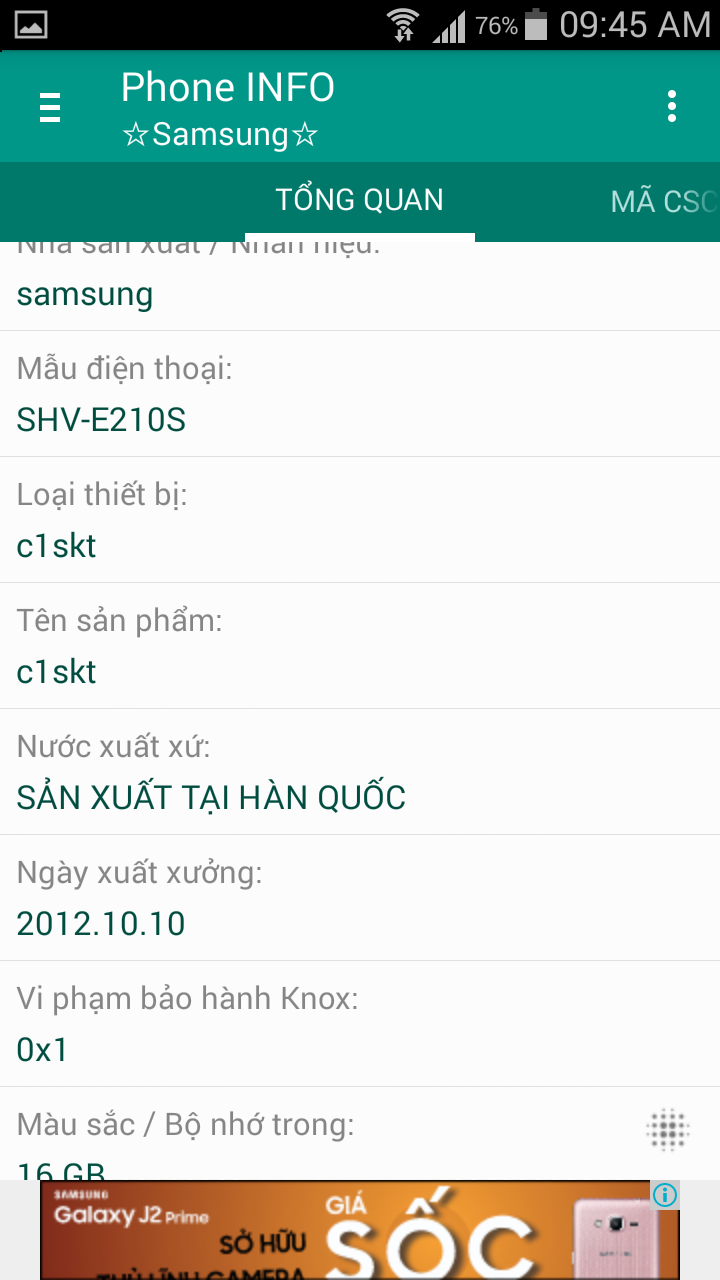Open the ad info icon
This screenshot has height=1280, width=720.
665,1194
